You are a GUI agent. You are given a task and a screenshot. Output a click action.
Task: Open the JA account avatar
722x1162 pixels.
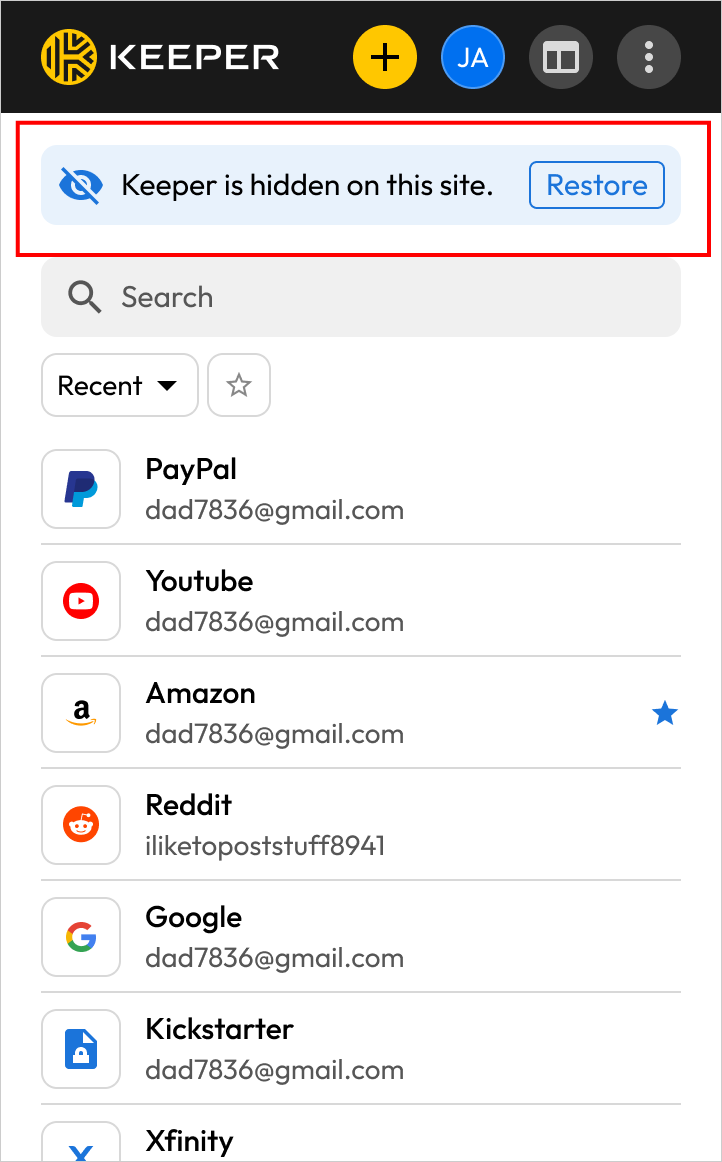(473, 57)
